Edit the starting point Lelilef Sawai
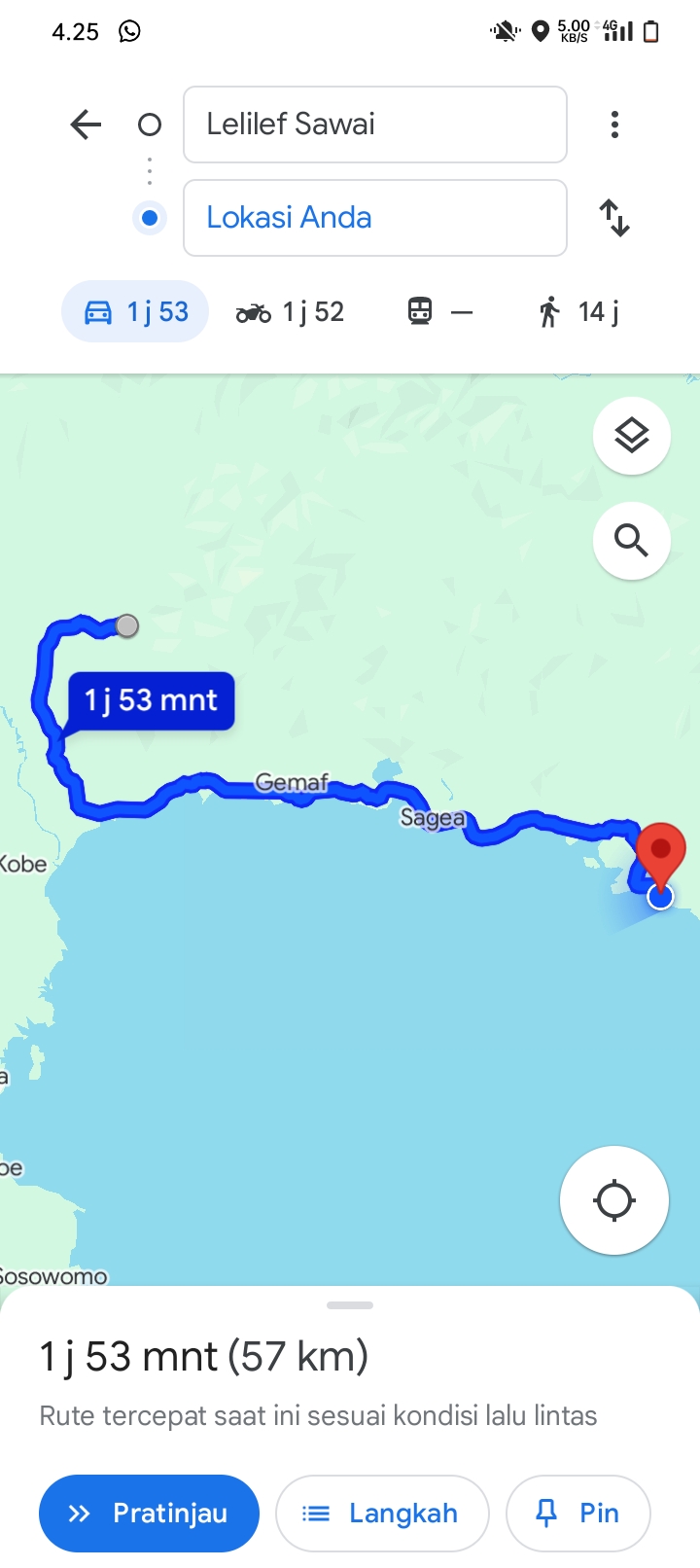This screenshot has height=1568, width=700. (375, 125)
